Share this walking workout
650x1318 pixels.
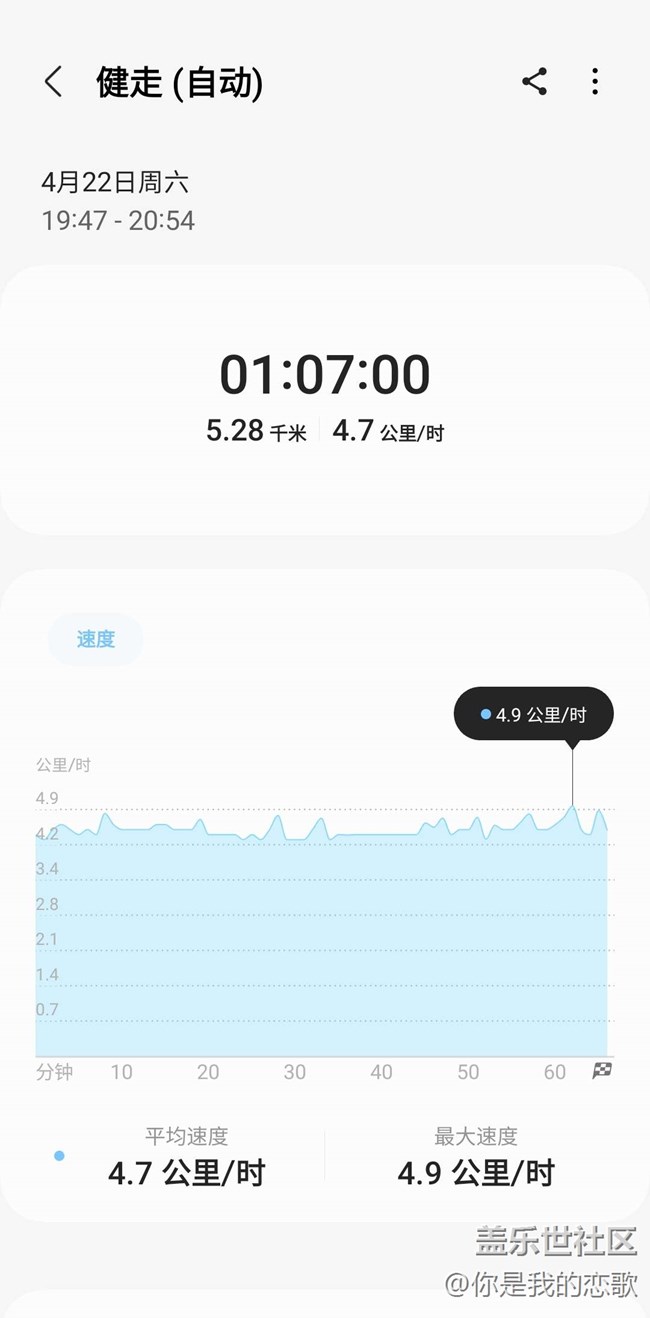pyautogui.click(x=534, y=82)
